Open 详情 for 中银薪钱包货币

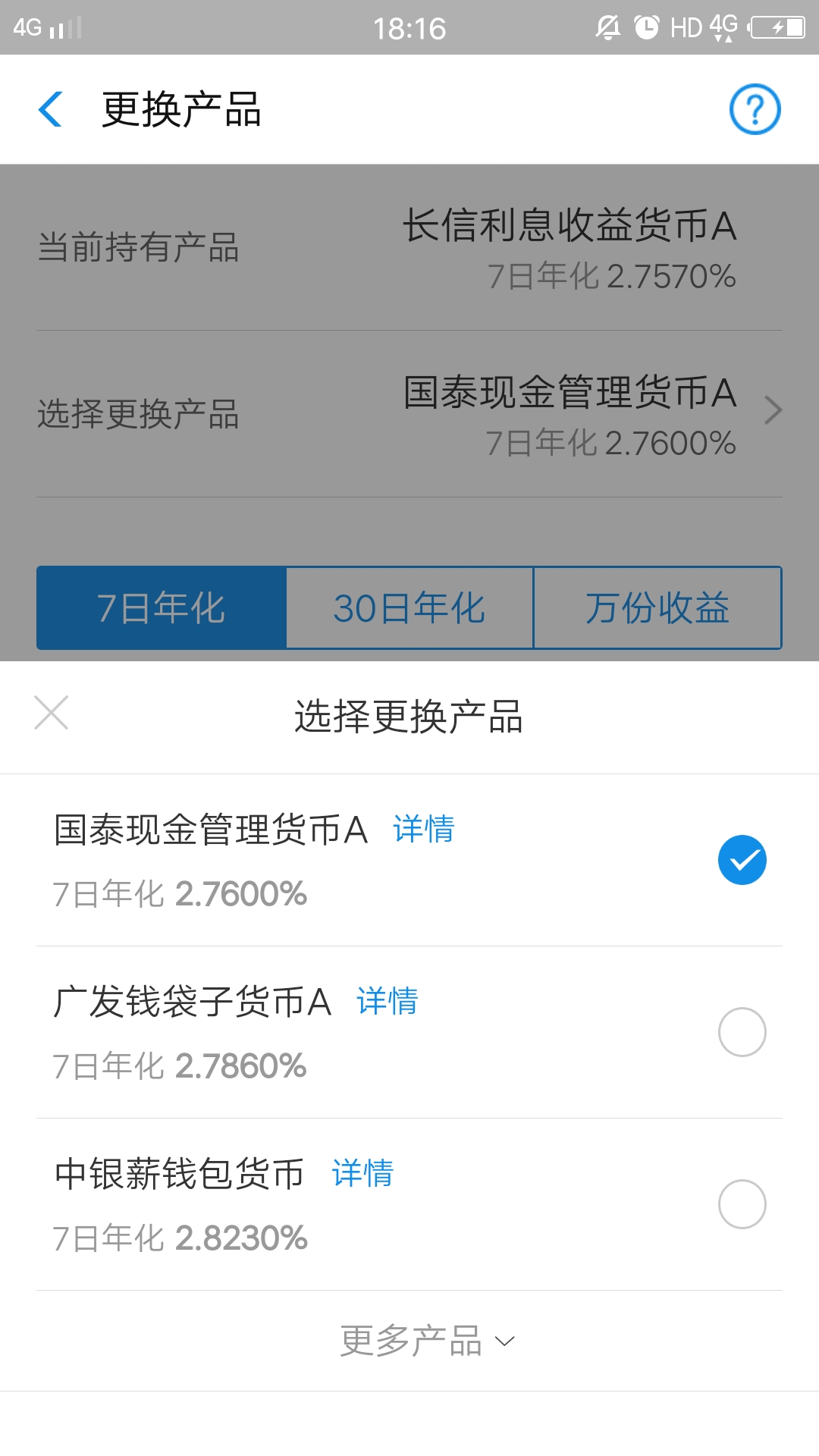point(362,1175)
